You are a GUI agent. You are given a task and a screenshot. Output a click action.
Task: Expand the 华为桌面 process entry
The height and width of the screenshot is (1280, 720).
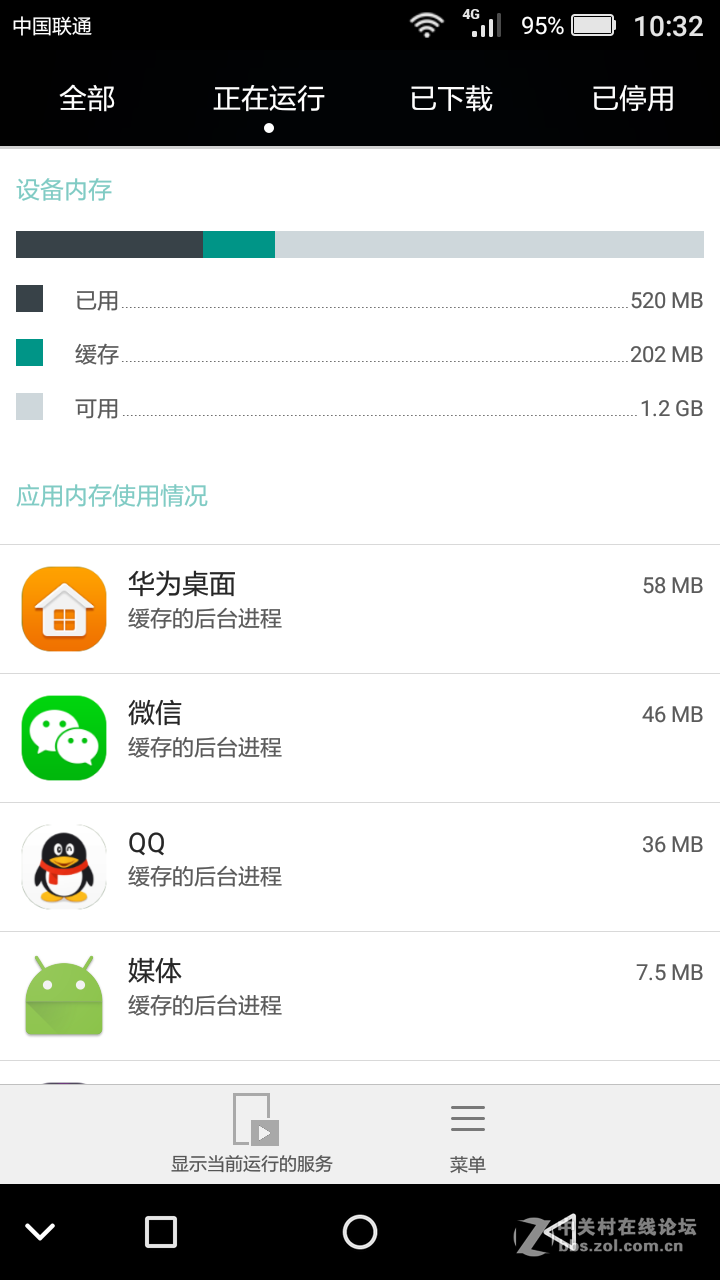tap(360, 608)
